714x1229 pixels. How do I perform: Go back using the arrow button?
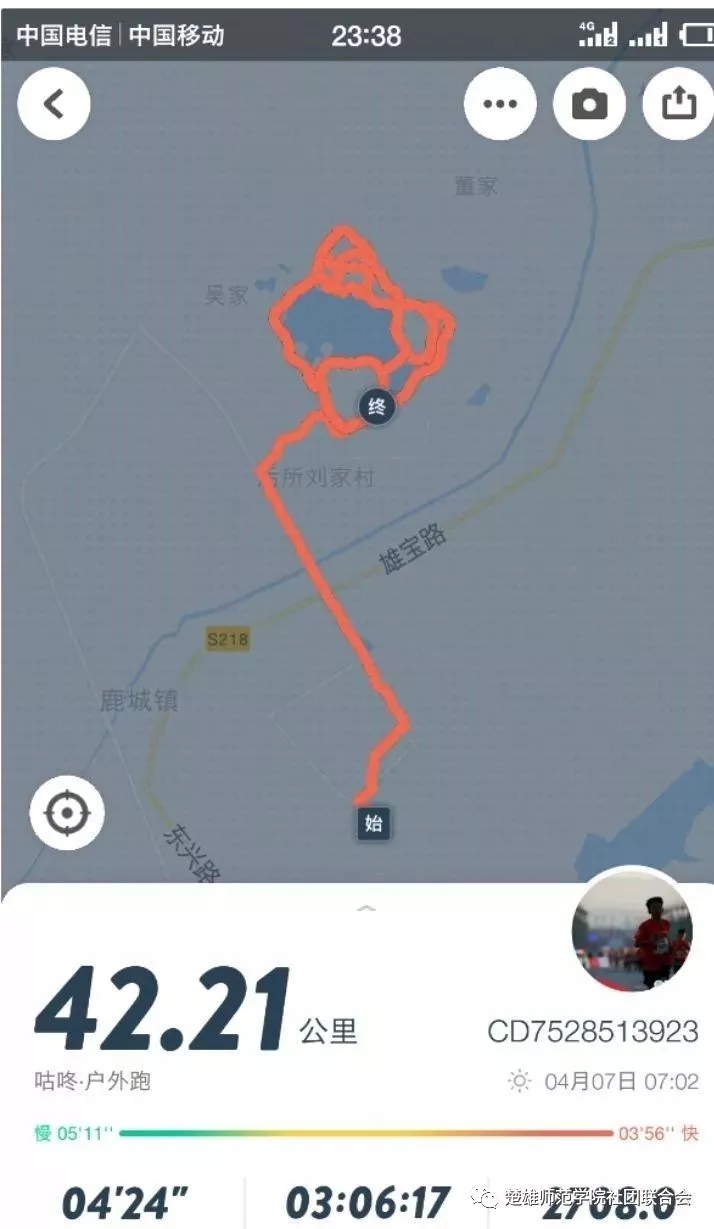[x=54, y=104]
